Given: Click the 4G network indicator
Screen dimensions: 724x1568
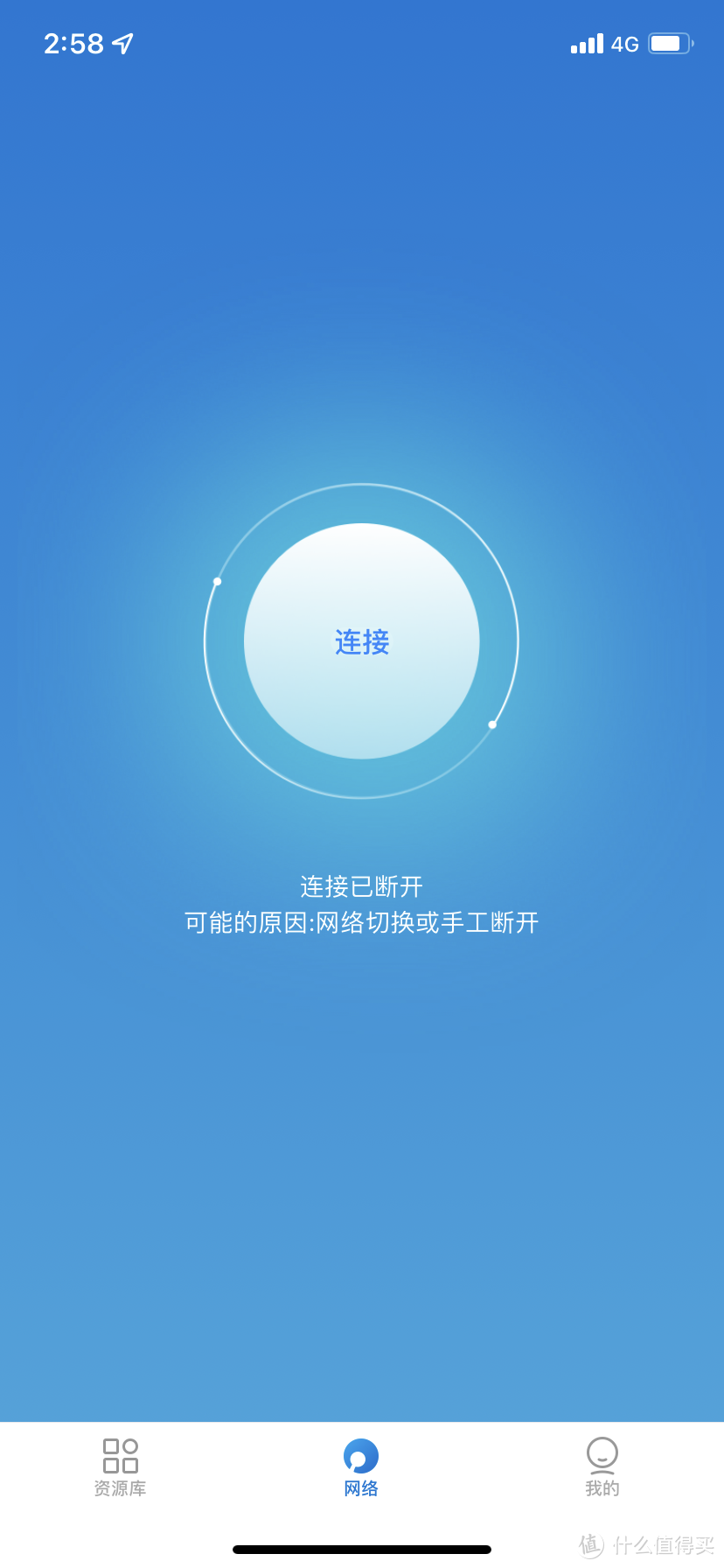Looking at the screenshot, I should [x=626, y=44].
